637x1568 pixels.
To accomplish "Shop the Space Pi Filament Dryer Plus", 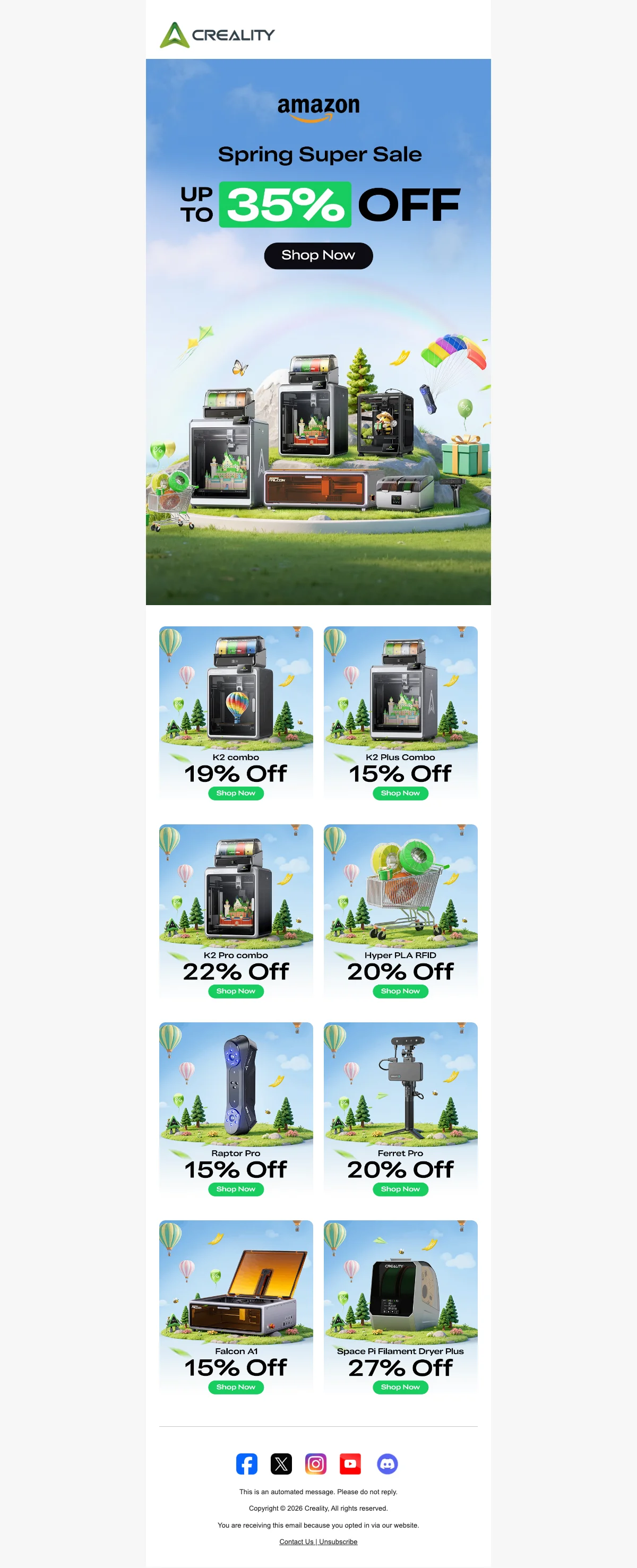I will 400,1386.
